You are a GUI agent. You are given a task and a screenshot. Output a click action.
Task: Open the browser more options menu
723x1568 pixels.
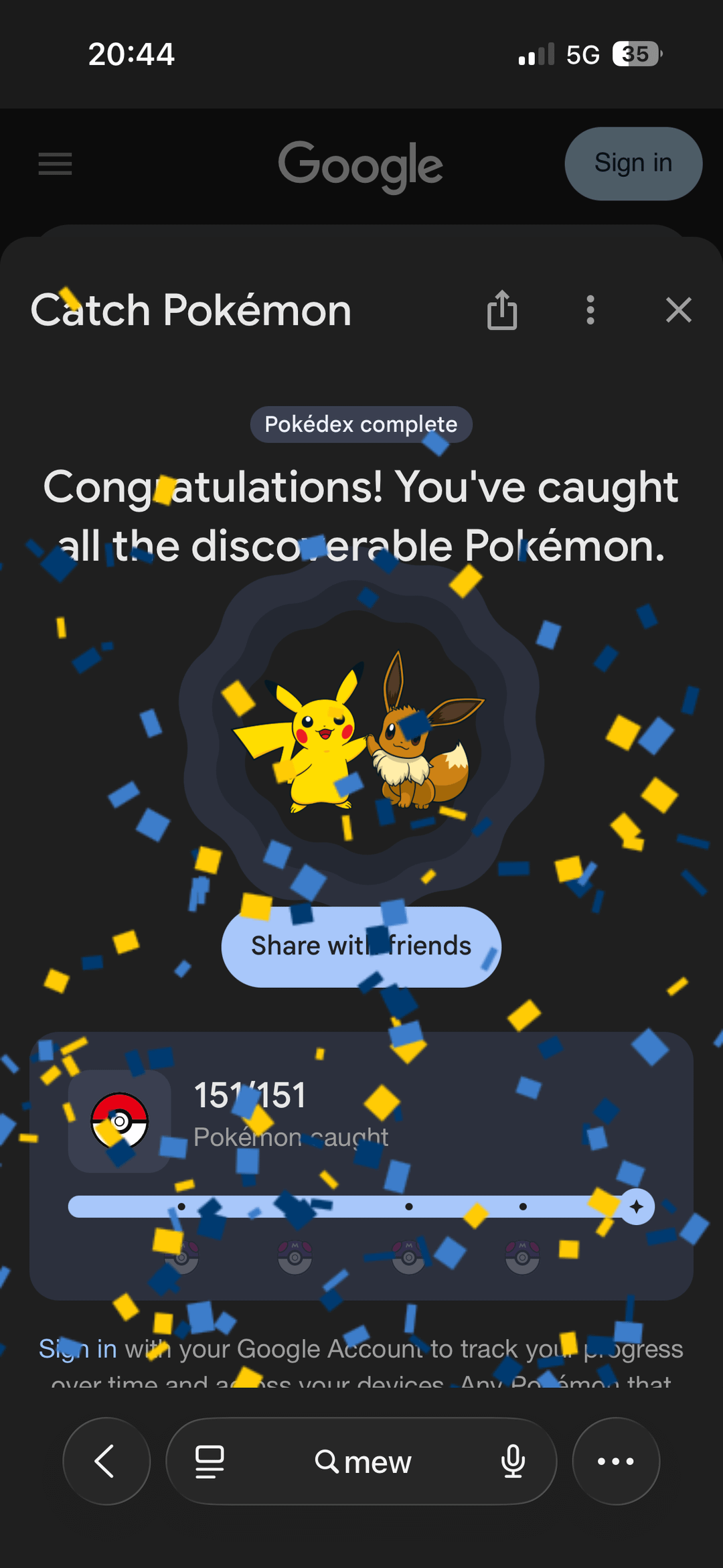pos(615,1461)
